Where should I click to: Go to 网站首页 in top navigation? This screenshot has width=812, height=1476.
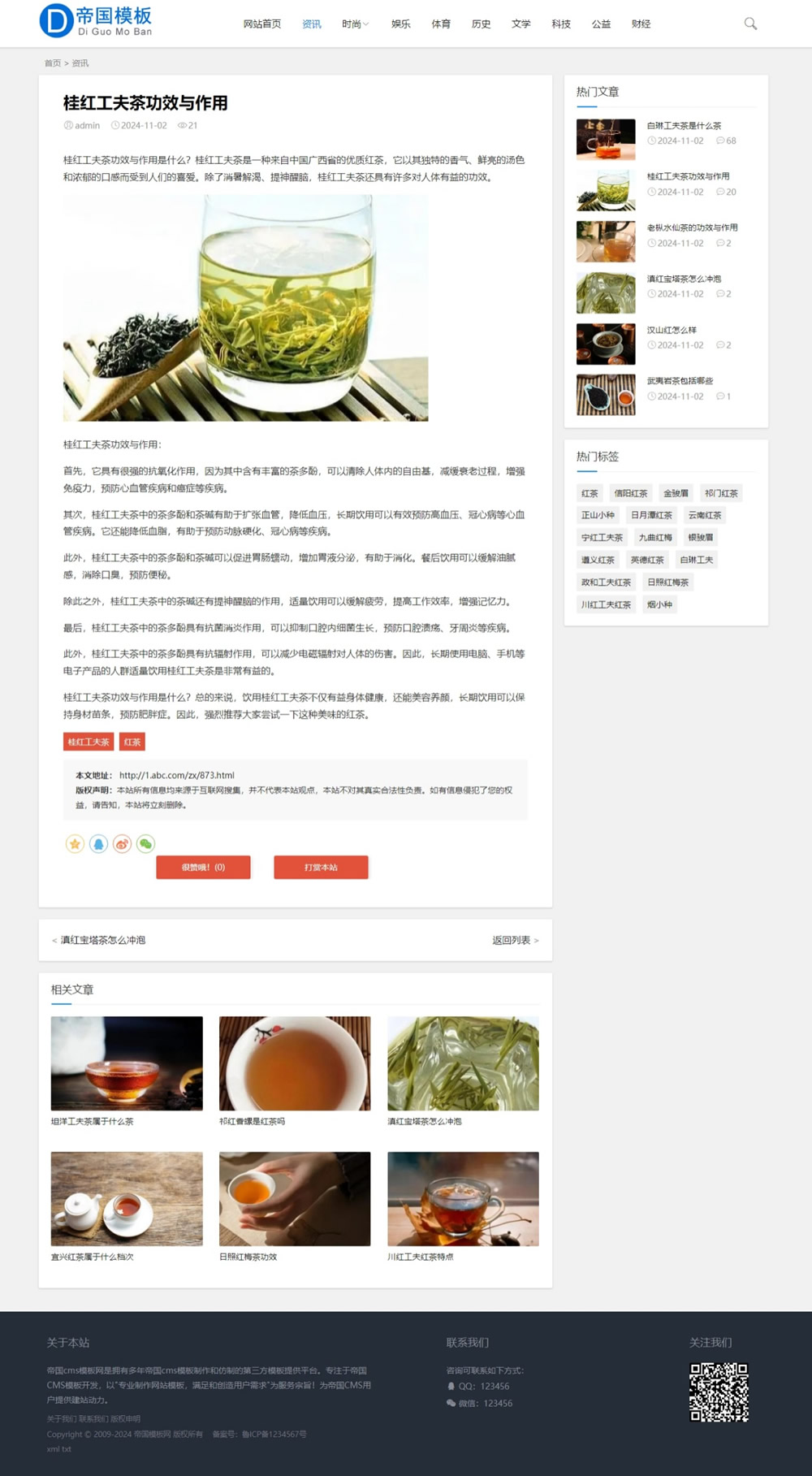click(x=261, y=24)
